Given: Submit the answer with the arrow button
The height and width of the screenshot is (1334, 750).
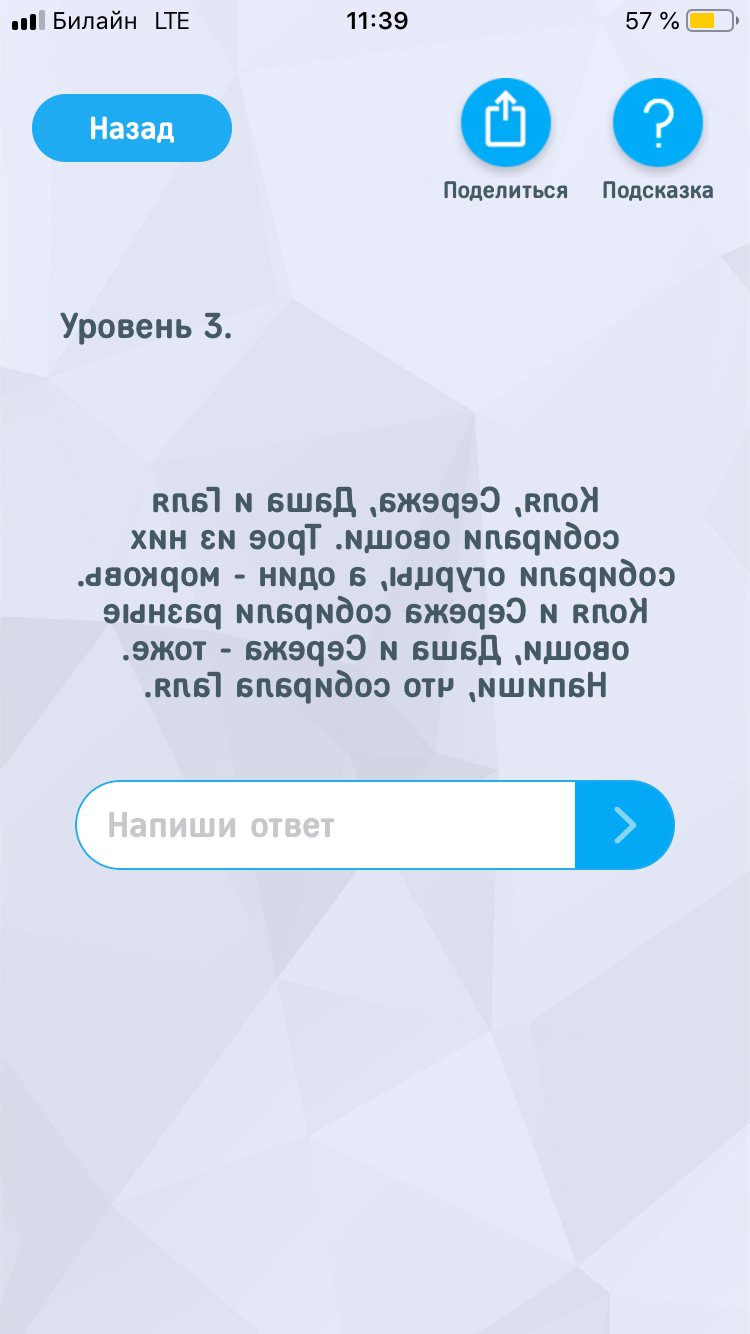Looking at the screenshot, I should point(625,825).
